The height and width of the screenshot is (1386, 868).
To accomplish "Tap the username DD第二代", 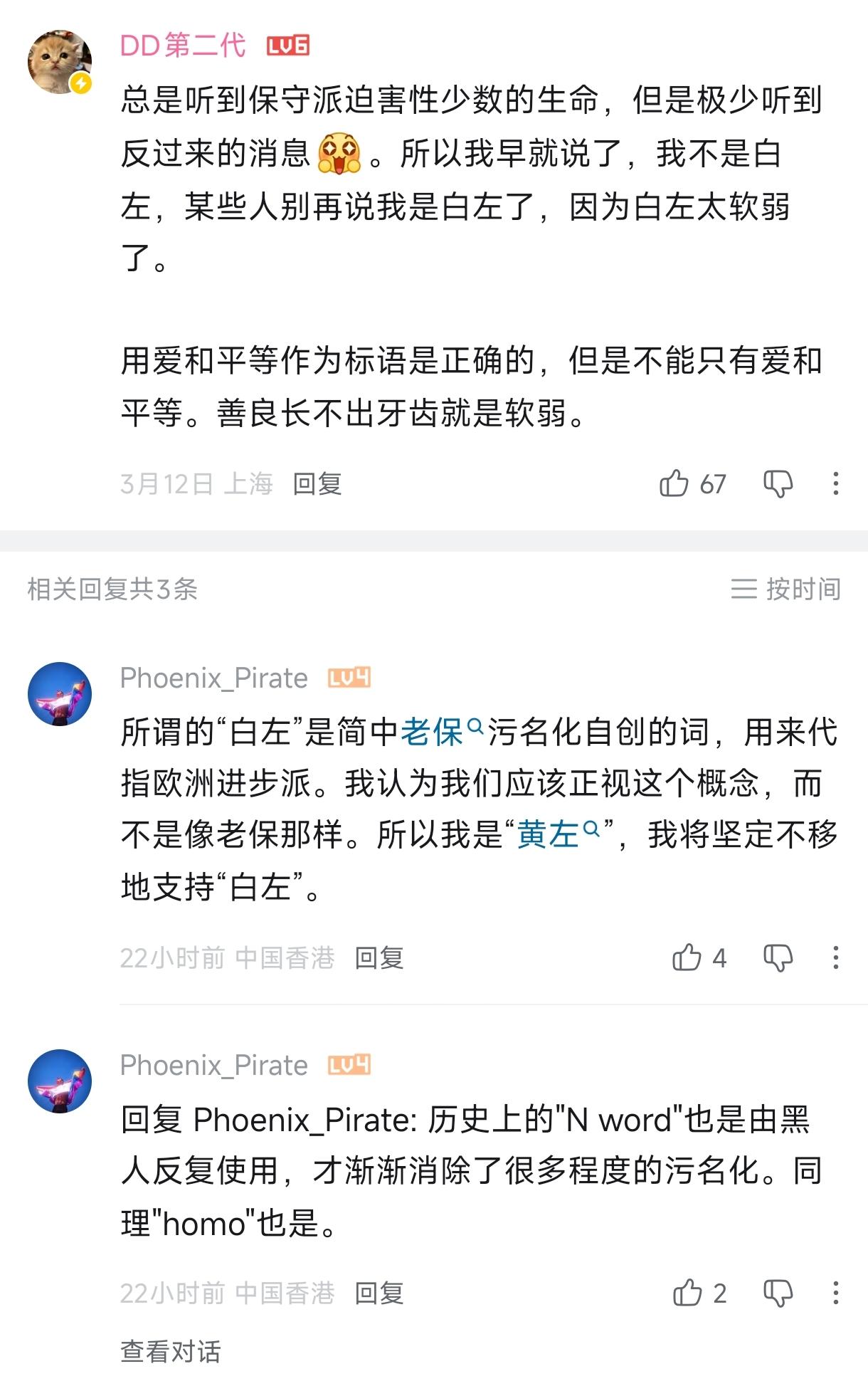I will click(x=183, y=46).
